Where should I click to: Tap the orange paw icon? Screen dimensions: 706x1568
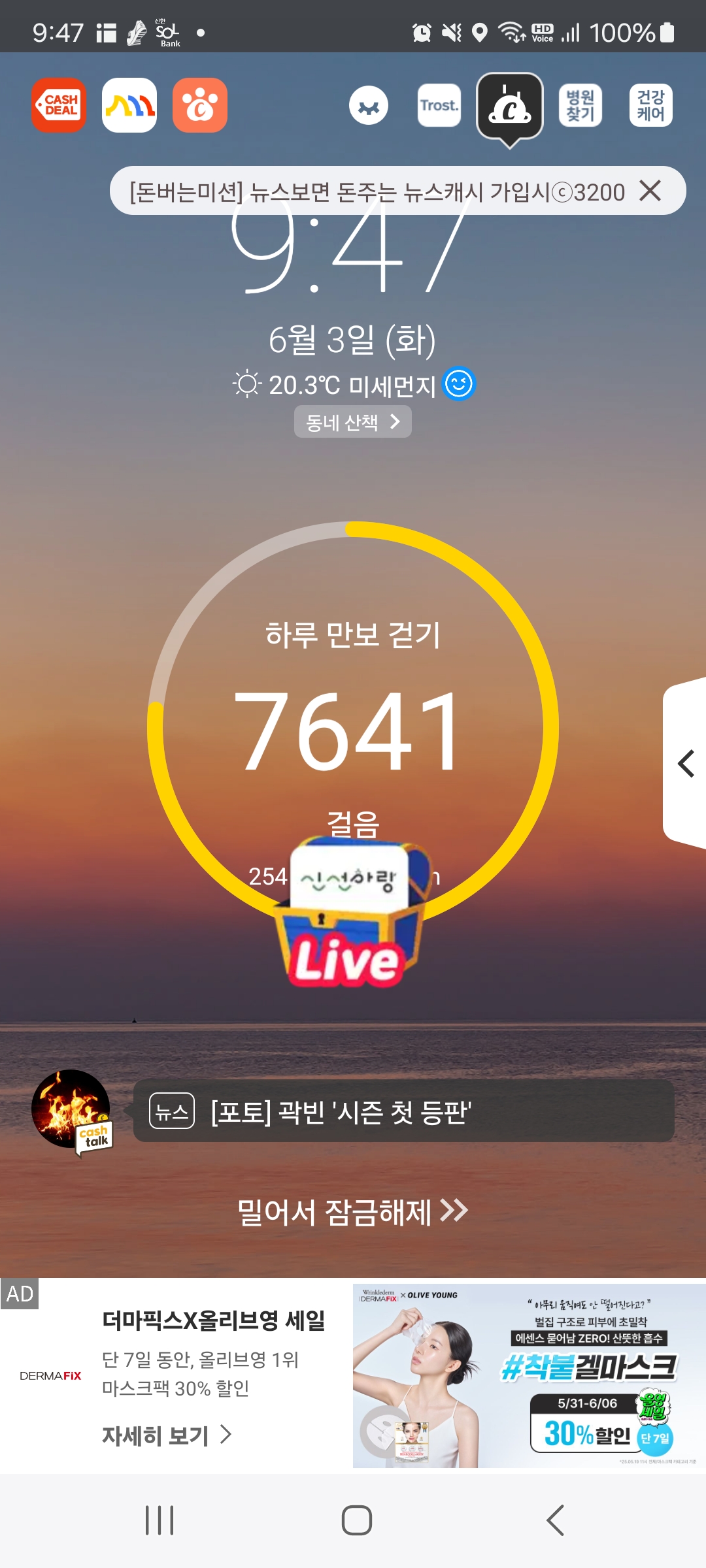tap(200, 105)
